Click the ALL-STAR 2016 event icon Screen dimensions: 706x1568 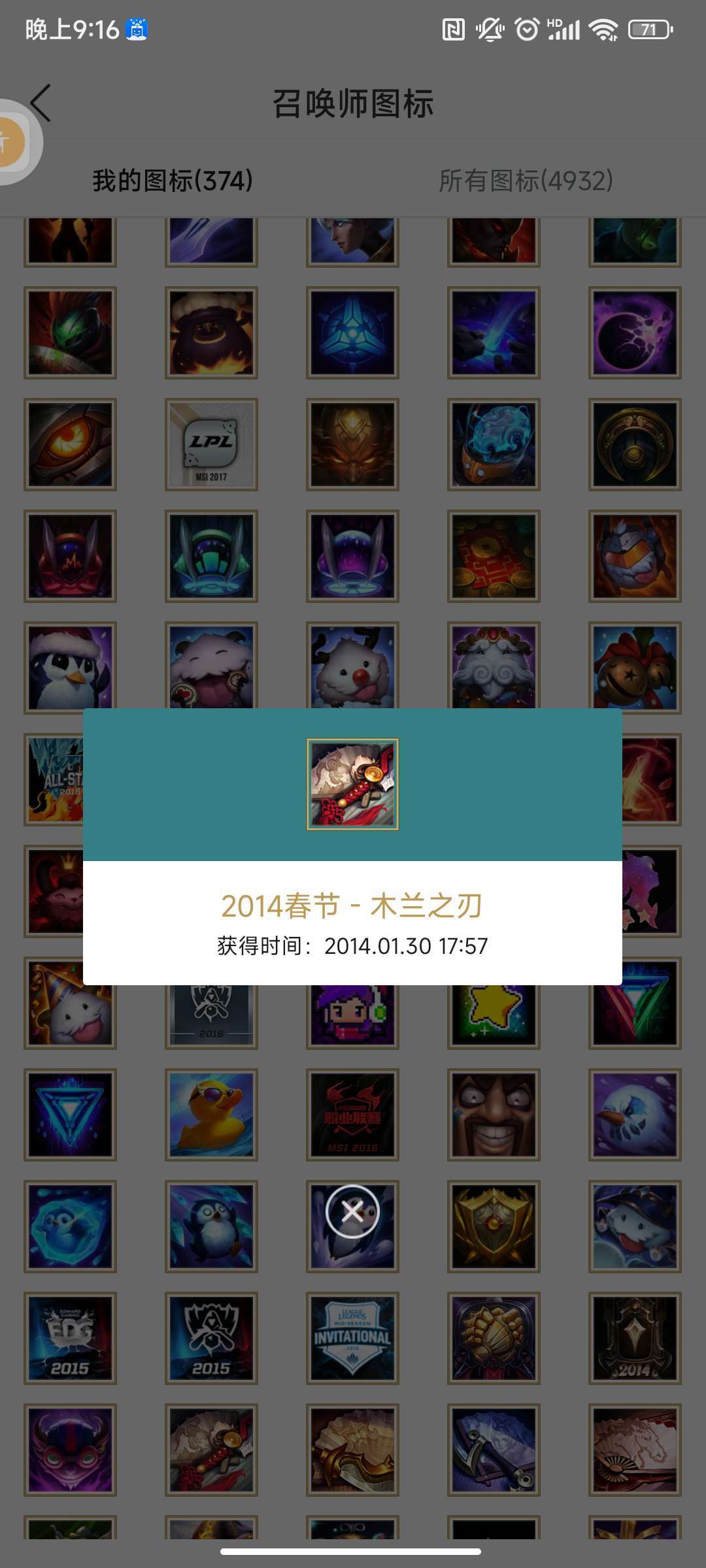[x=71, y=779]
